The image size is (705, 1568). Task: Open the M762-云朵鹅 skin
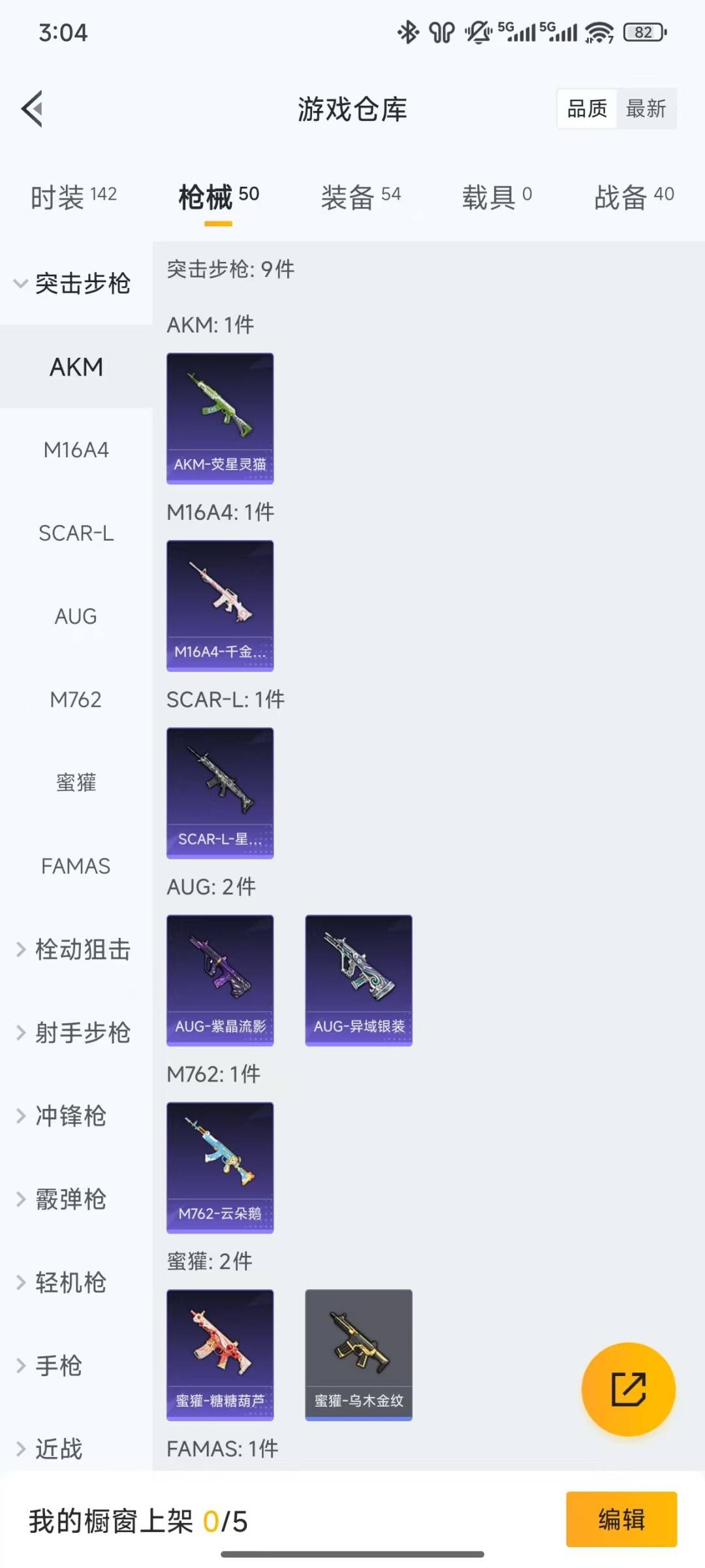[220, 1167]
